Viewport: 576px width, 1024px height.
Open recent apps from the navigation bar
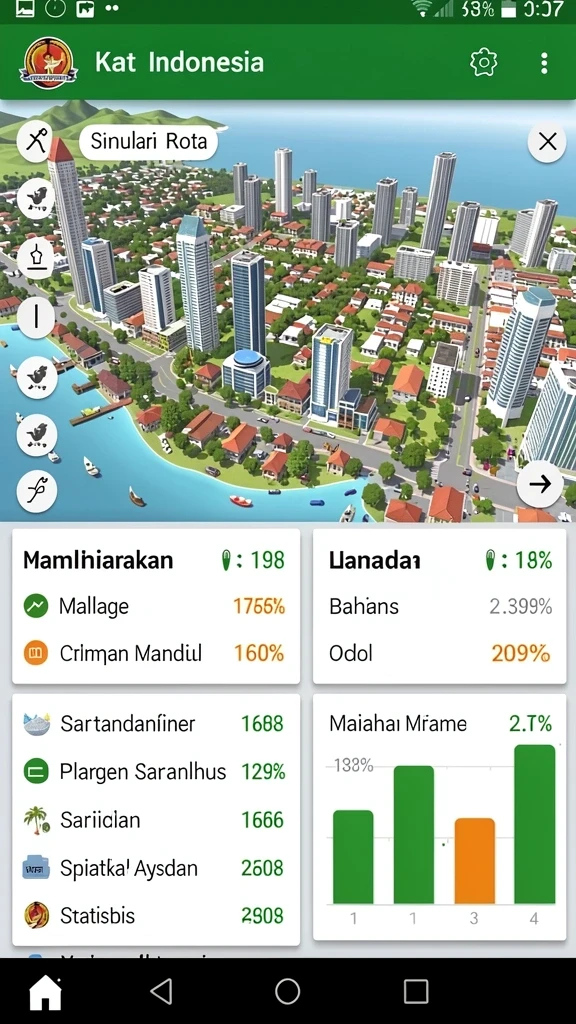pyautogui.click(x=415, y=991)
